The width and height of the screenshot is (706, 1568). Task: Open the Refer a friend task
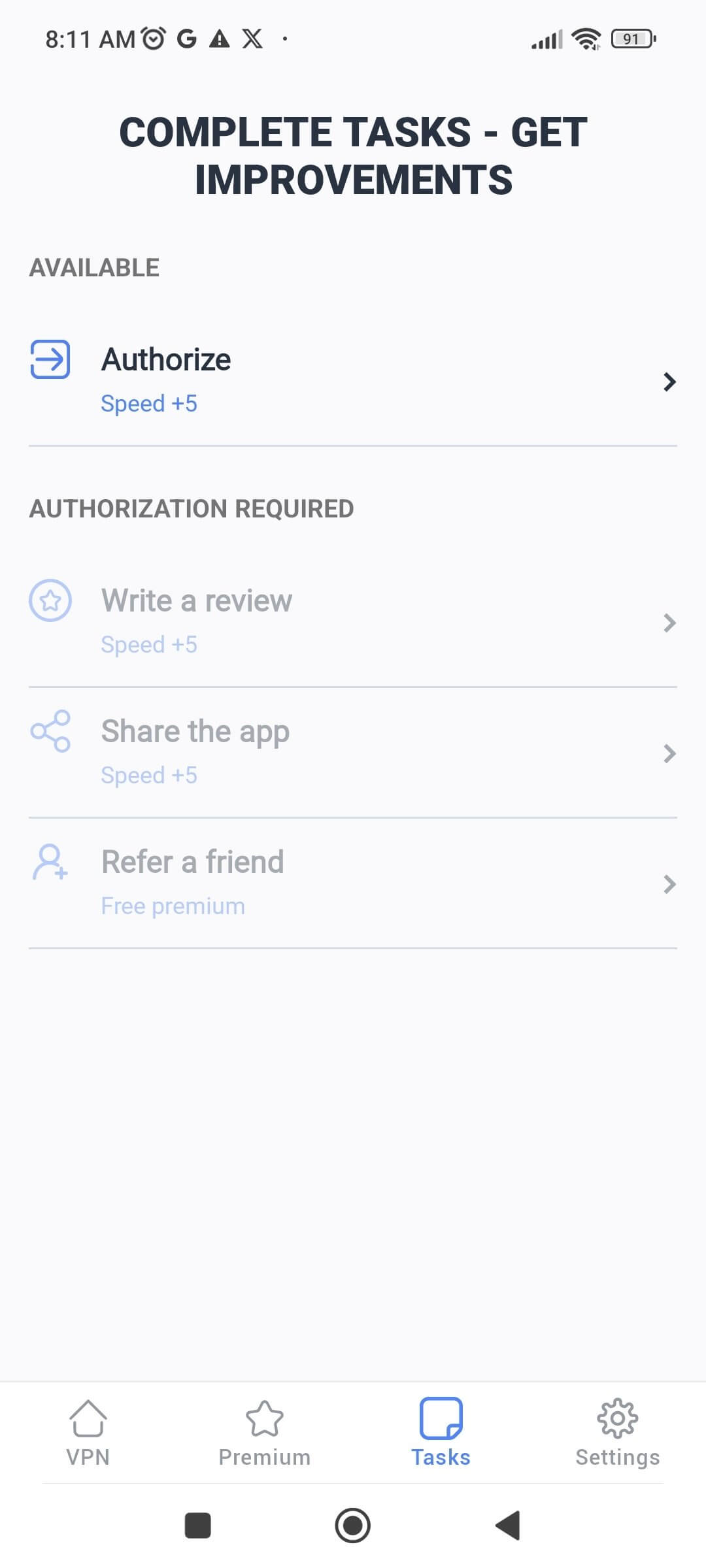pos(353,882)
